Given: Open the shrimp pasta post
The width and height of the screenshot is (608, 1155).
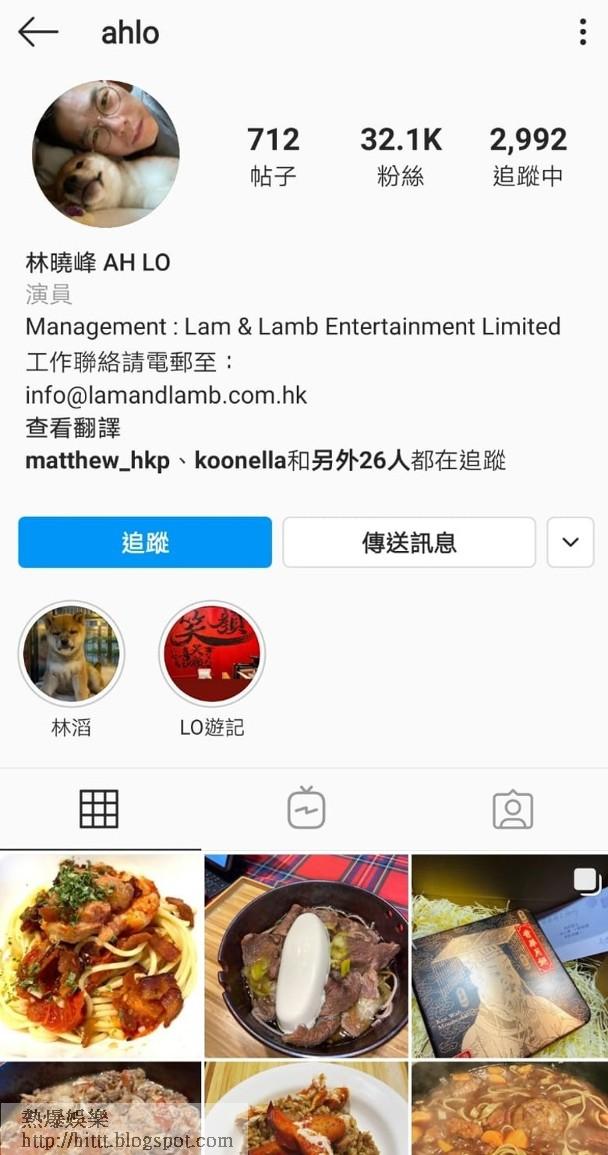Looking at the screenshot, I should [x=100, y=955].
